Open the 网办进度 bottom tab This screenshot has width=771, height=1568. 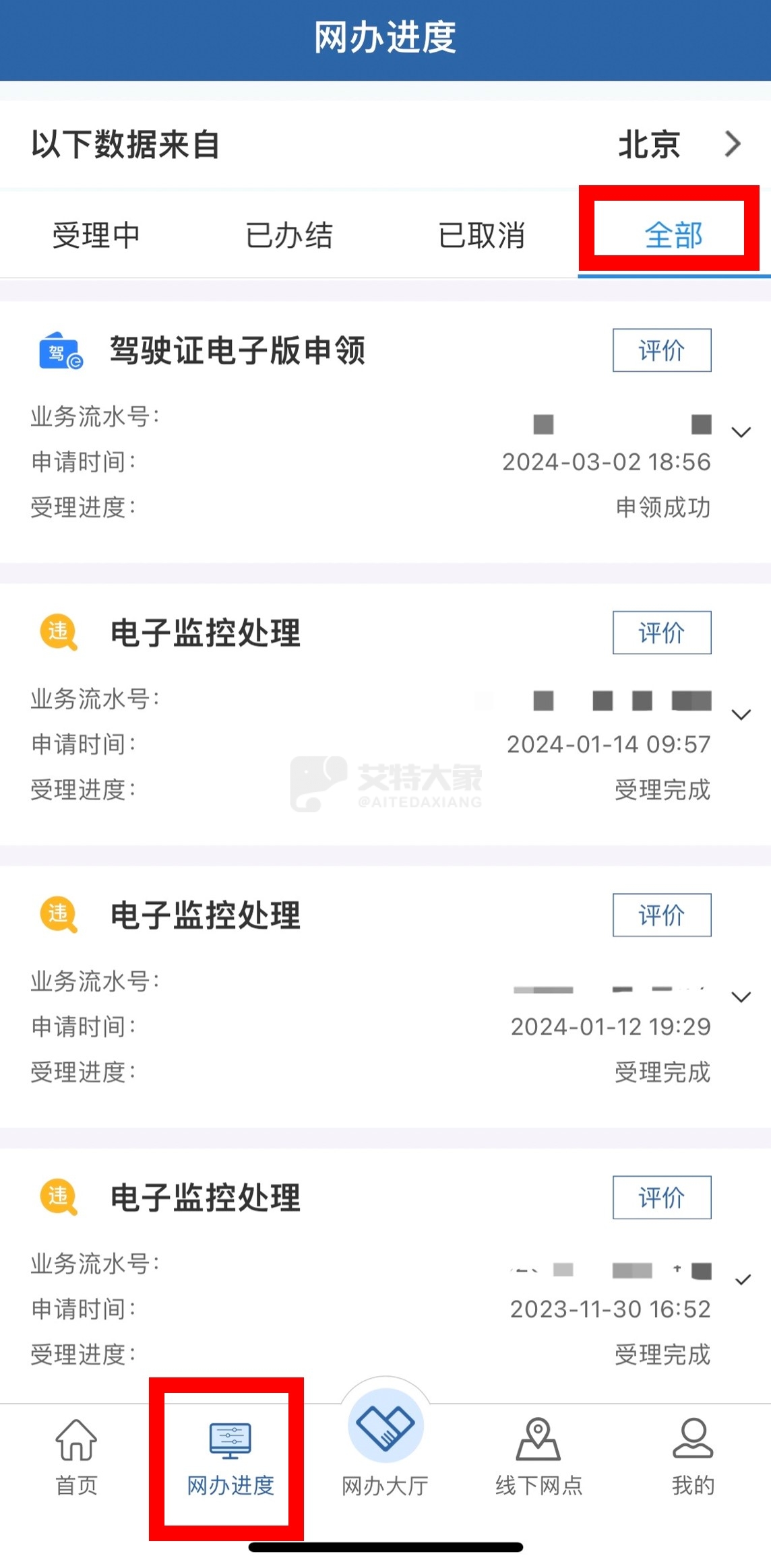click(230, 1458)
